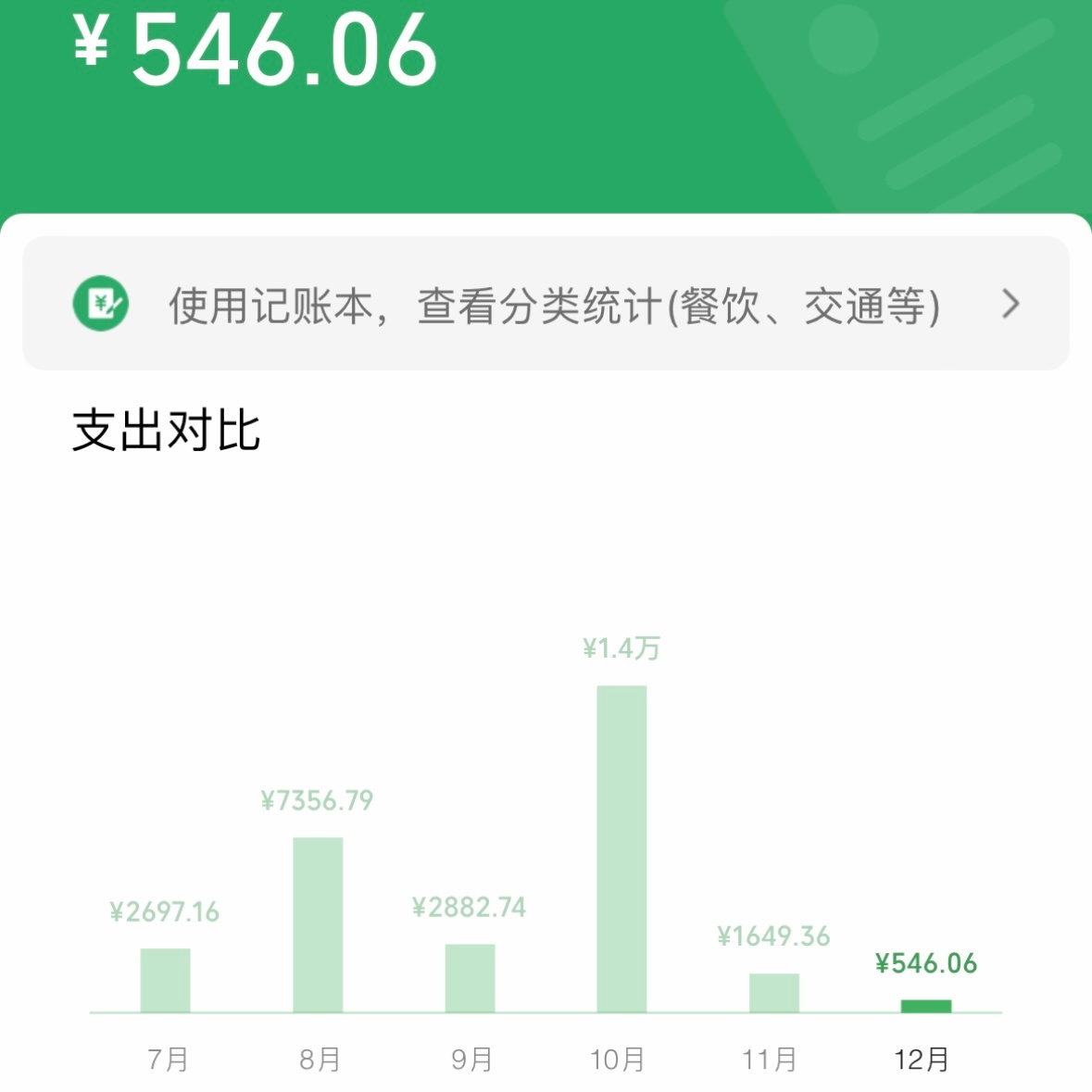Select the 7月 spending bar
This screenshot has width=1092, height=1092.
pyautogui.click(x=165, y=980)
